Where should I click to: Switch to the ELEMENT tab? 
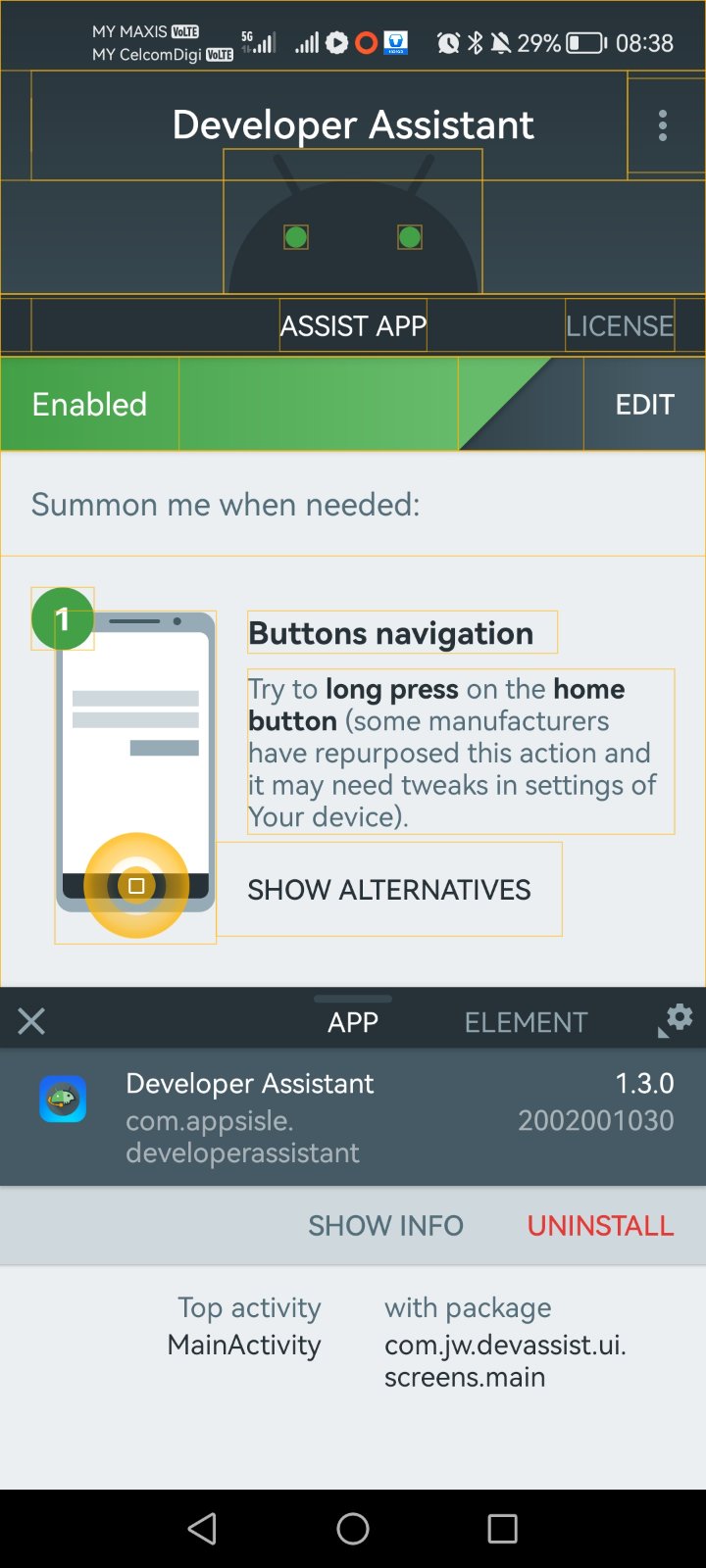click(526, 1022)
